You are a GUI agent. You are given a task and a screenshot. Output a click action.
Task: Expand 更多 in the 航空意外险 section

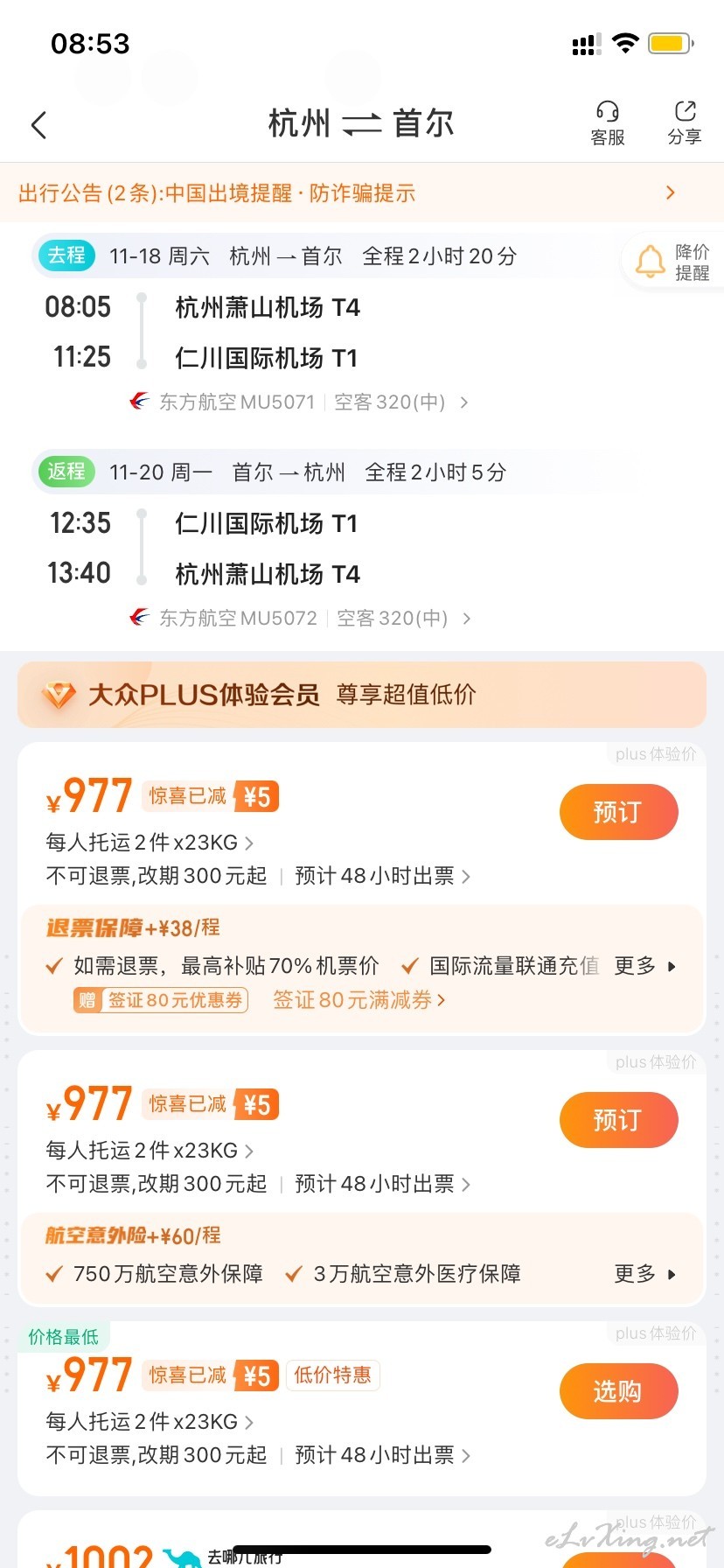pyautogui.click(x=645, y=1274)
